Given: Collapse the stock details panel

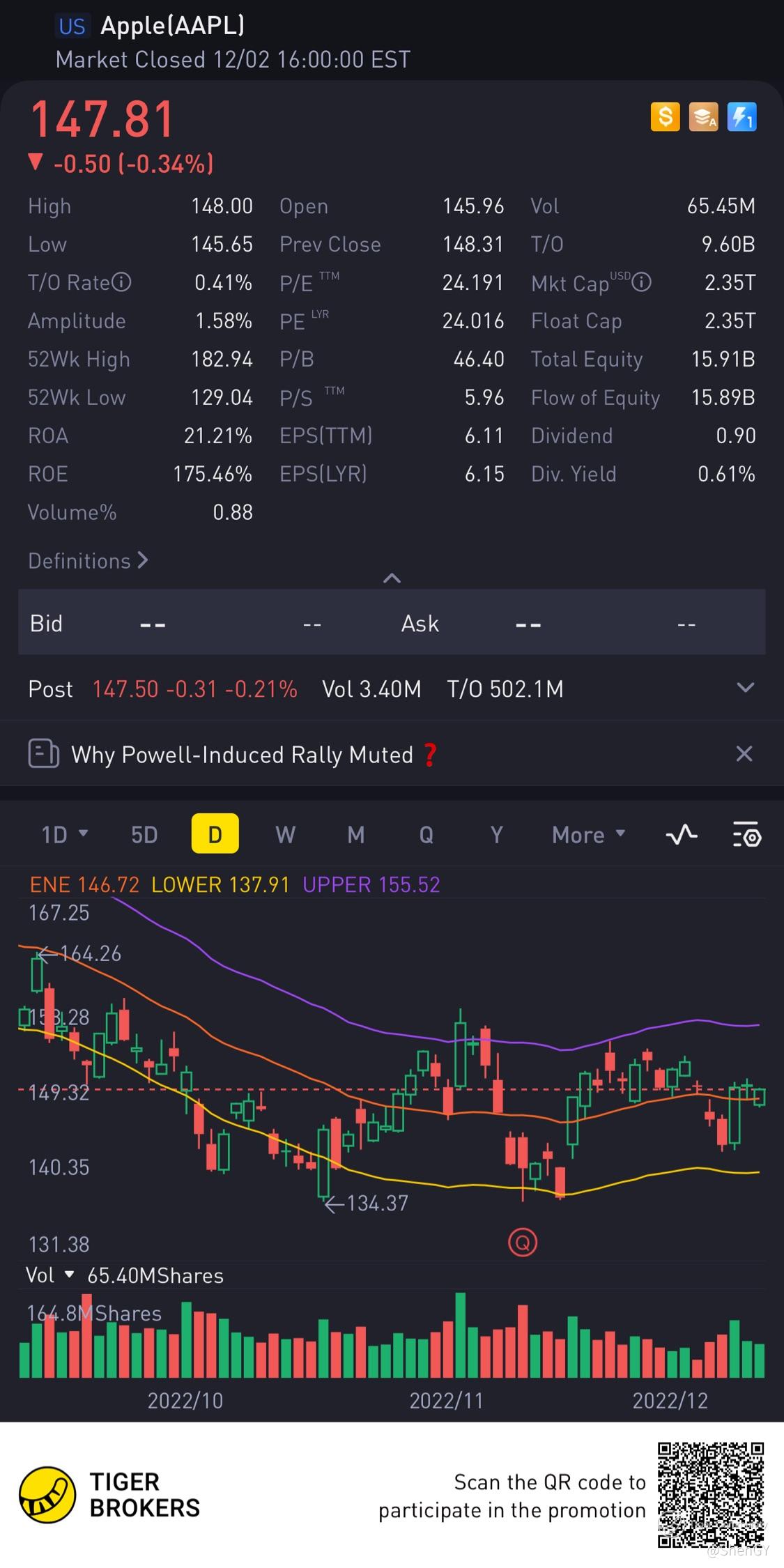Looking at the screenshot, I should tap(392, 578).
